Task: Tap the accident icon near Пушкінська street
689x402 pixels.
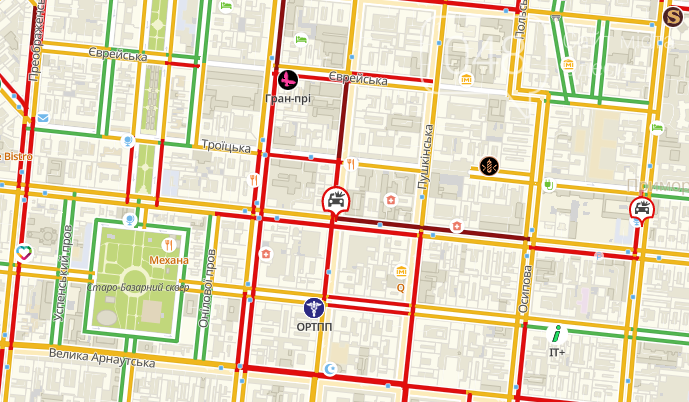Action: pos(336,202)
